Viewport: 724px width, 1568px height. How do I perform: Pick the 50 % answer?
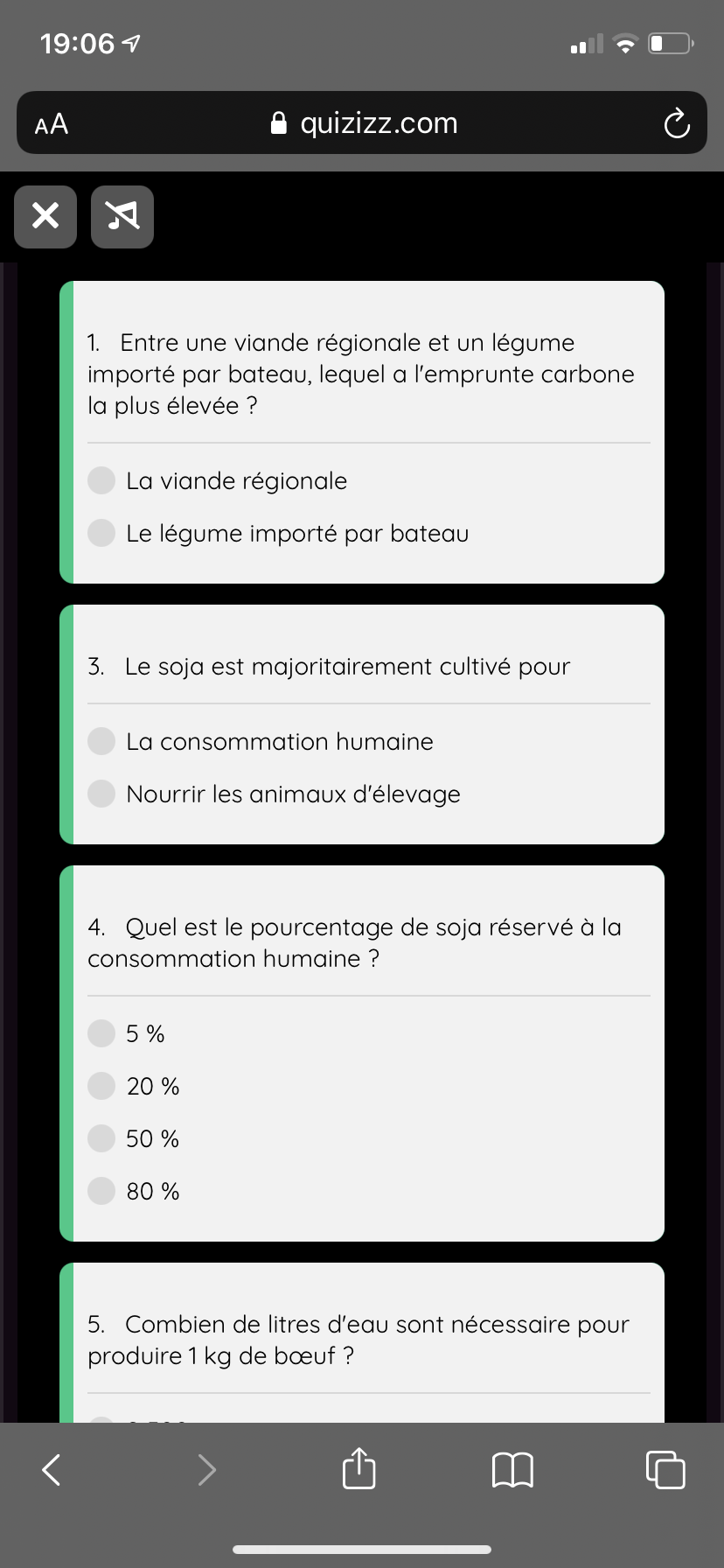pyautogui.click(x=134, y=1138)
